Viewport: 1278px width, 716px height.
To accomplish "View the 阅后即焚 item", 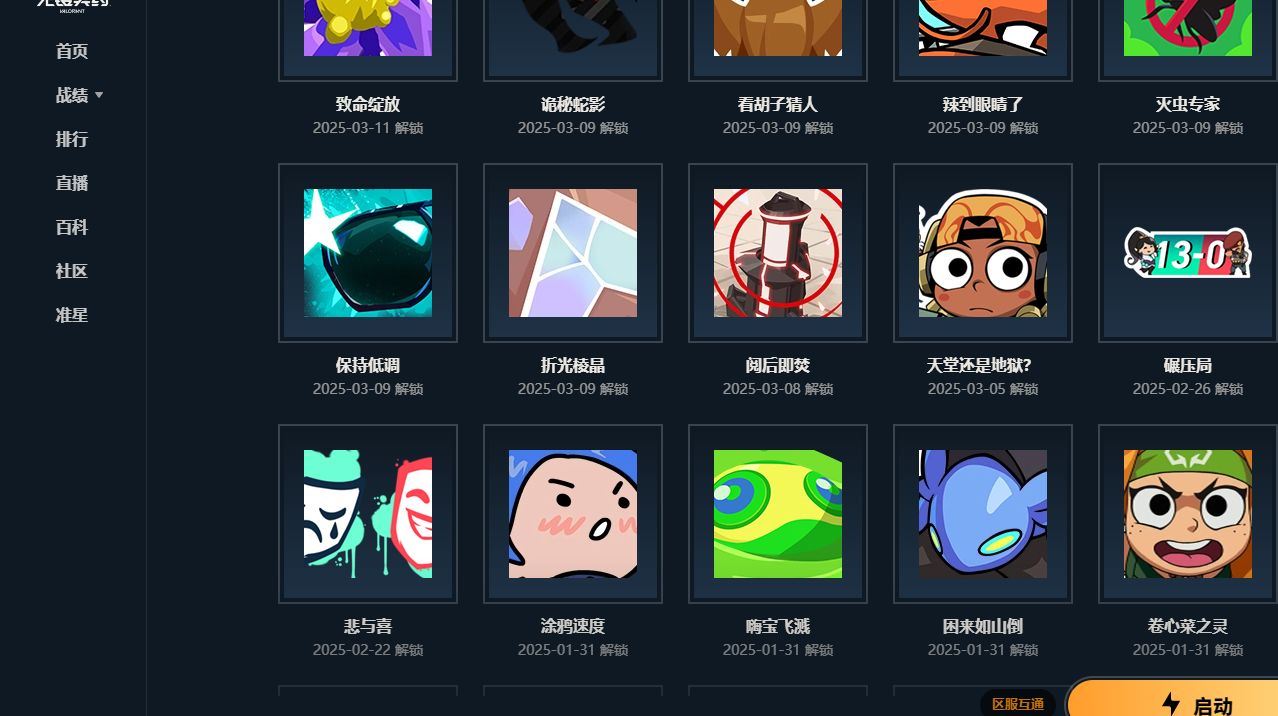I will 778,253.
